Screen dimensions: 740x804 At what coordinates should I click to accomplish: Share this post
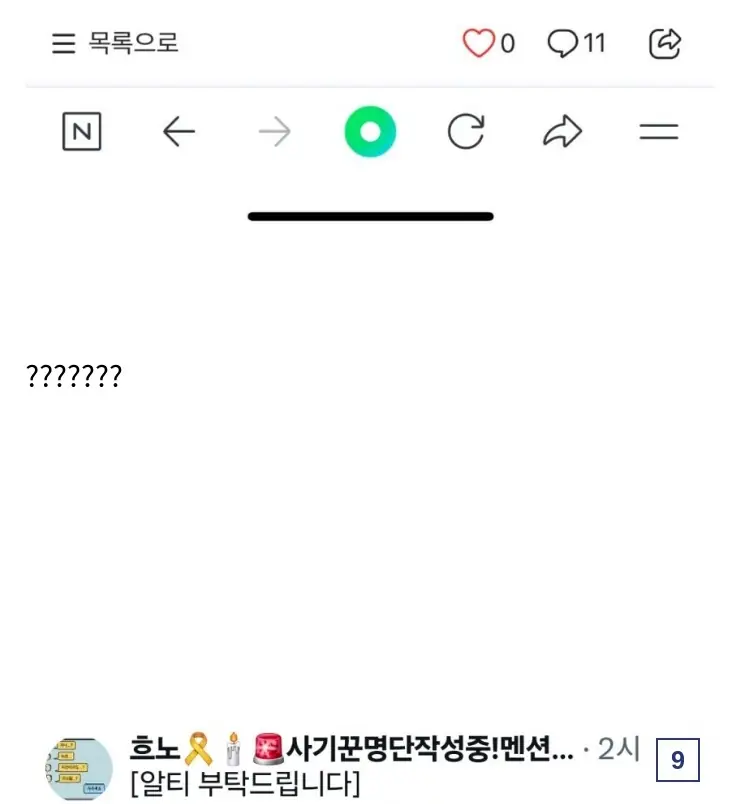pos(665,43)
